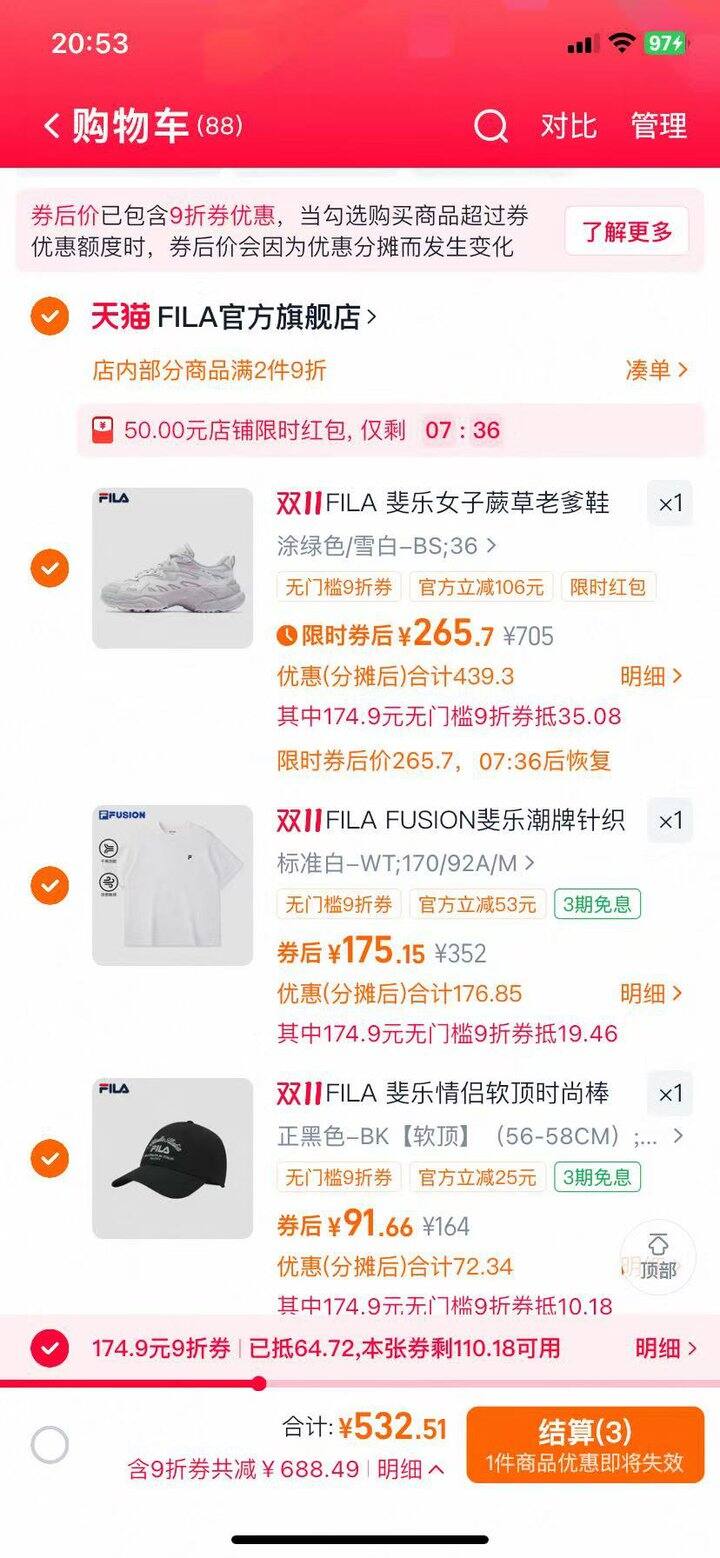Open the 蕨草老爹鞋 sneaker product image
The height and width of the screenshot is (1558, 720).
[x=173, y=568]
